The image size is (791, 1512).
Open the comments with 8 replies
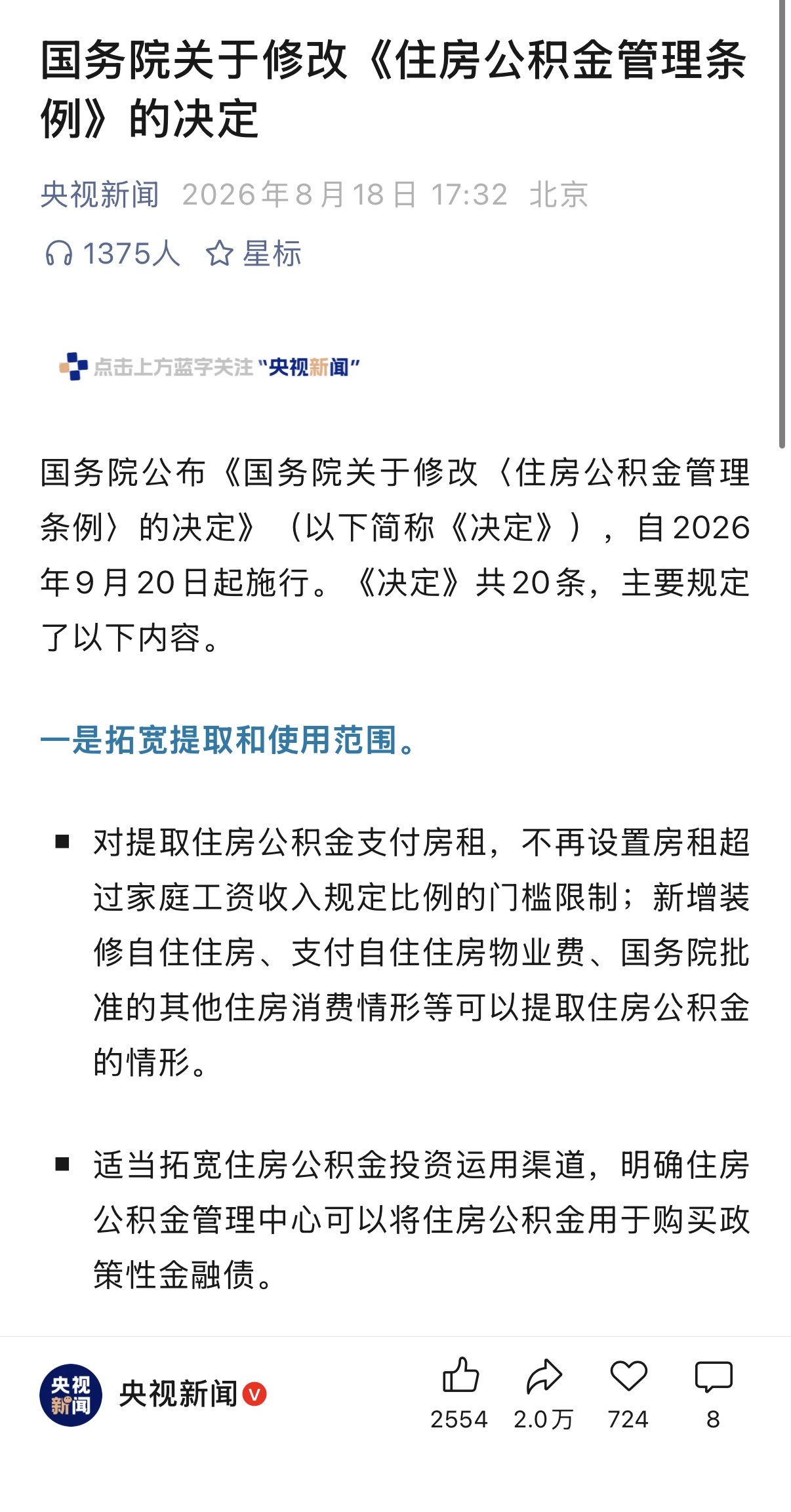click(714, 1376)
